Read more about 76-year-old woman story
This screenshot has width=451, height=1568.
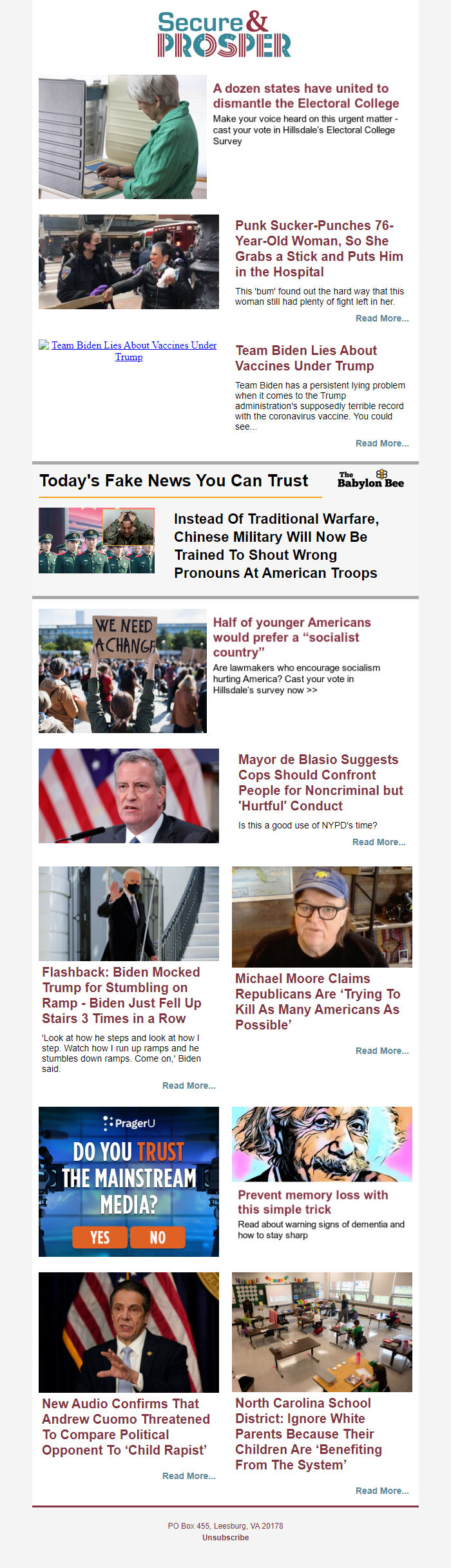tap(381, 318)
